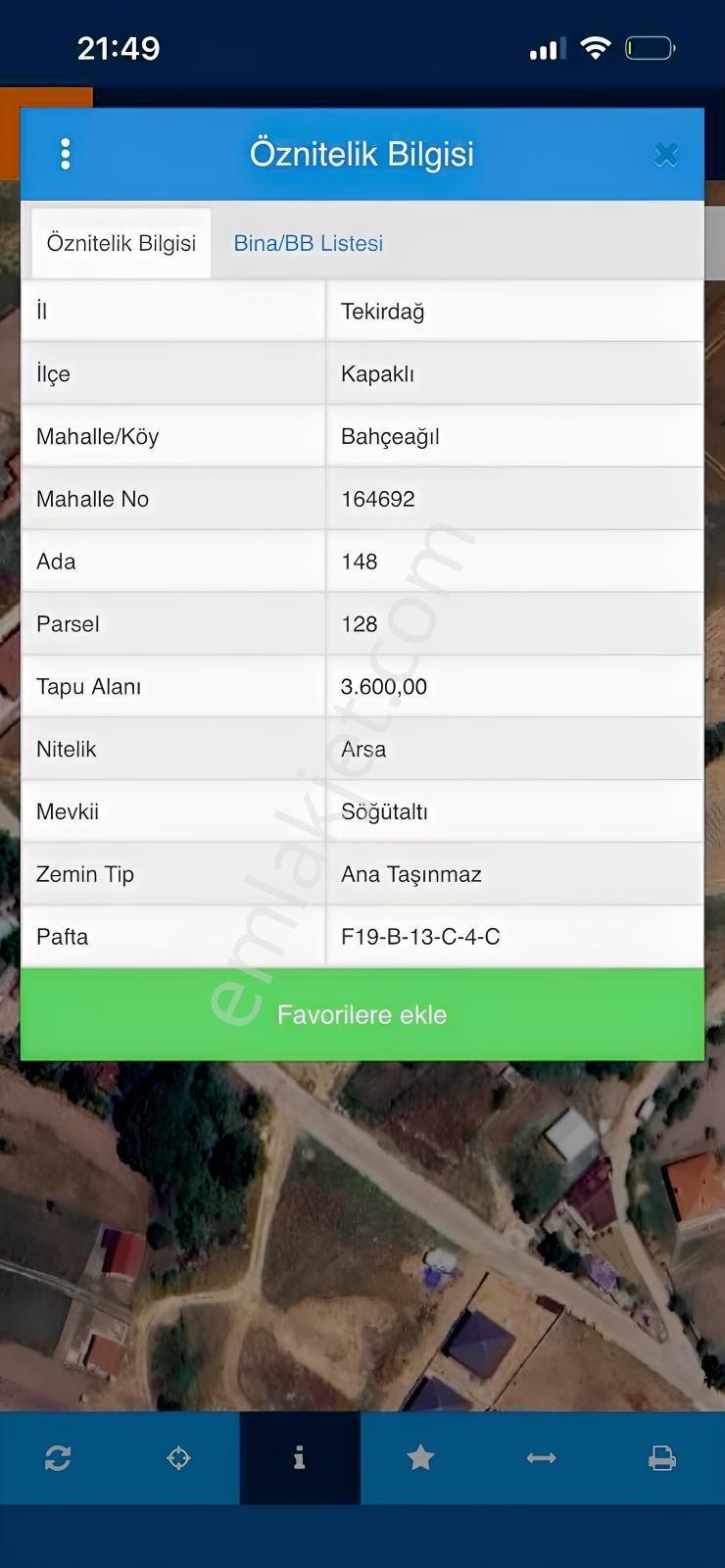The height and width of the screenshot is (1568, 725).
Task: Tap the info icon in the bottom toolbar
Action: [x=300, y=1458]
